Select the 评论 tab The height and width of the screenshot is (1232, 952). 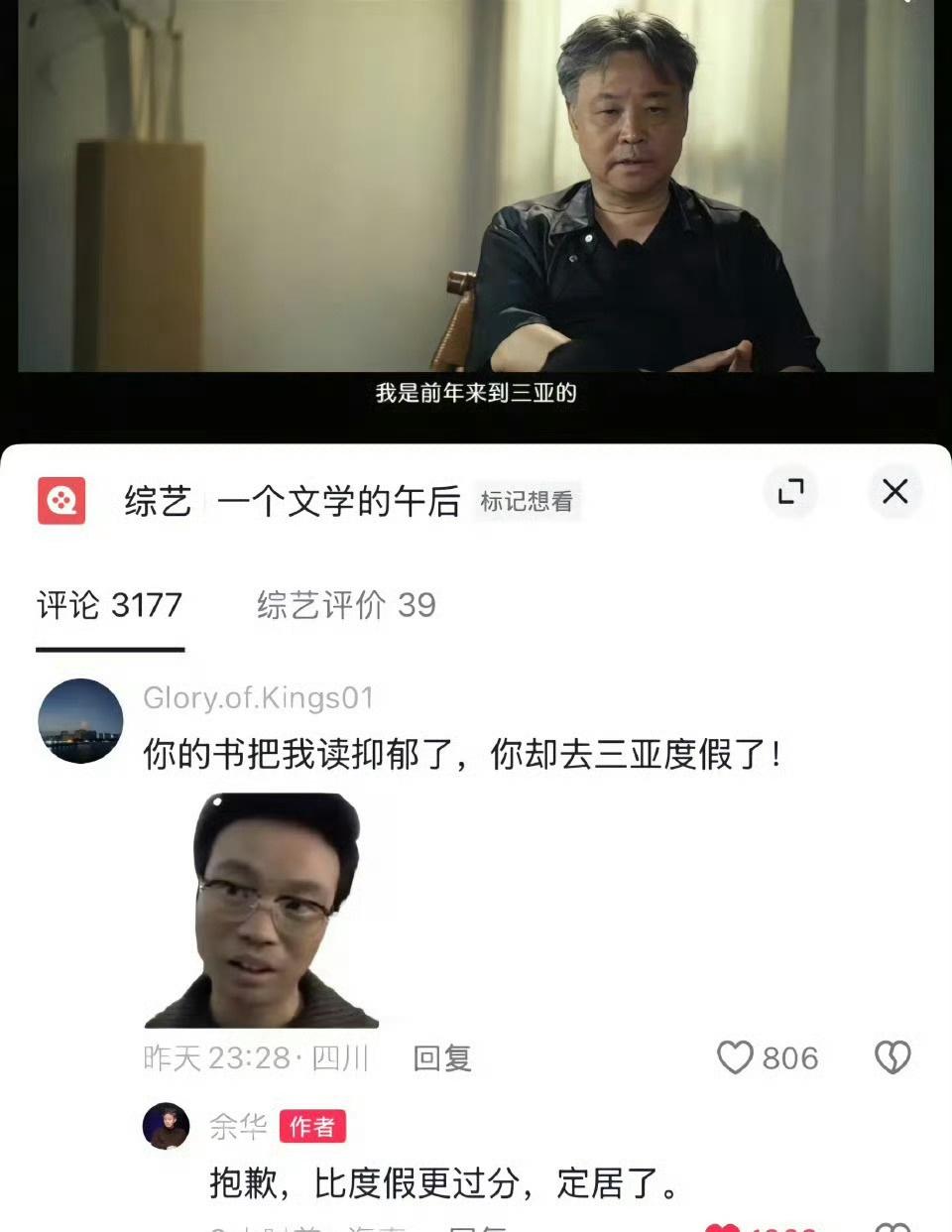point(109,605)
